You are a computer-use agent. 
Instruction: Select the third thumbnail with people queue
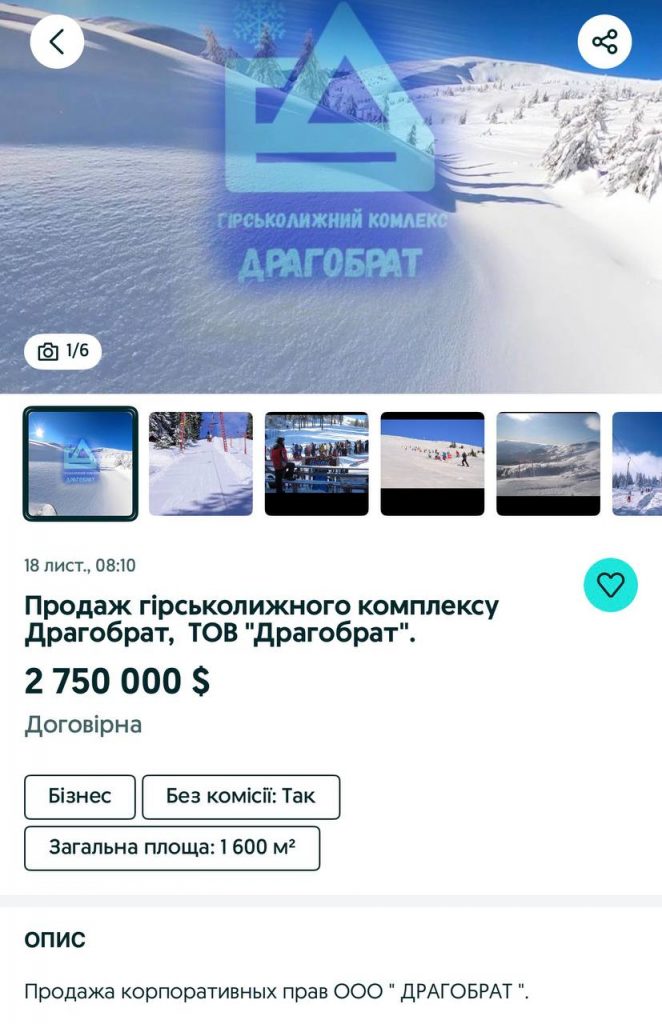tap(316, 464)
